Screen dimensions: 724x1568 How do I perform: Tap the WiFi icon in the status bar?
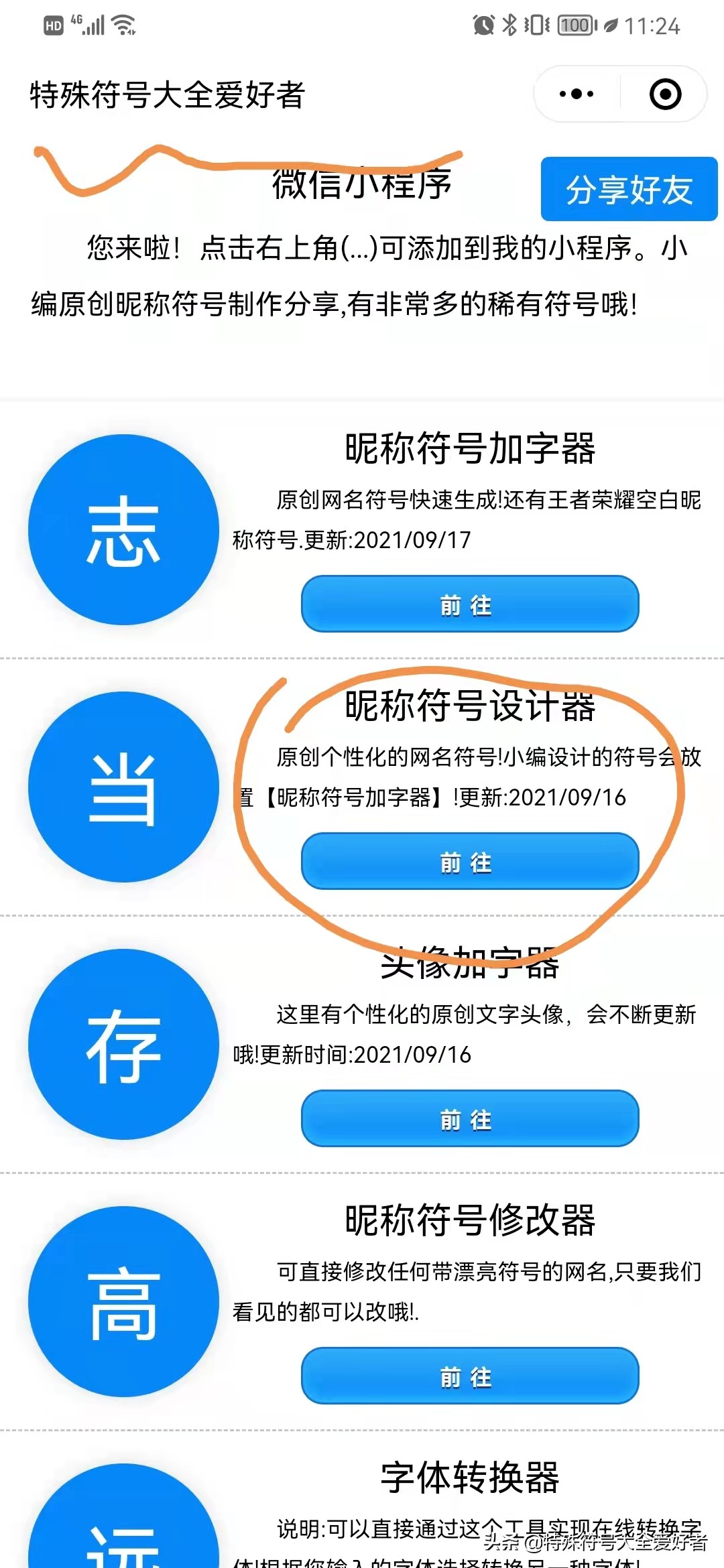[124, 25]
